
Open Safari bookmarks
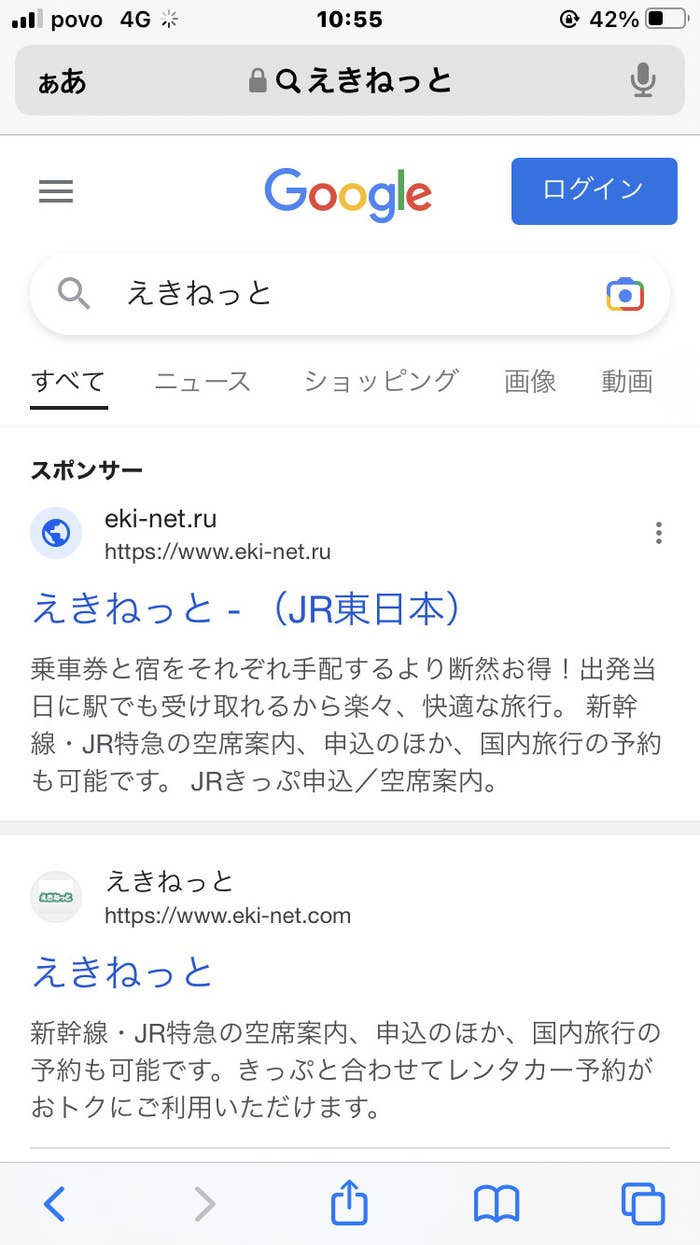click(x=496, y=1204)
